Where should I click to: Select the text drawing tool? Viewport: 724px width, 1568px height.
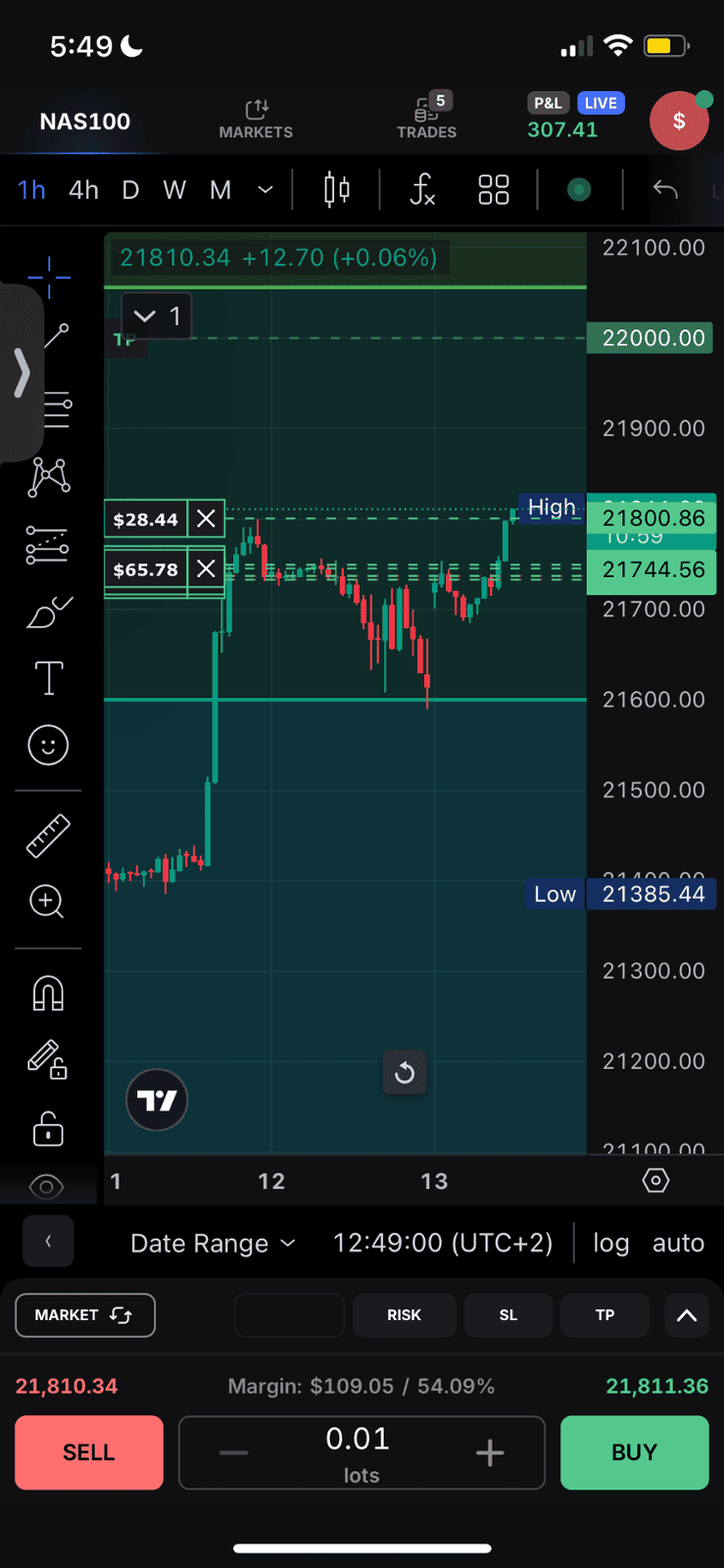coord(49,677)
